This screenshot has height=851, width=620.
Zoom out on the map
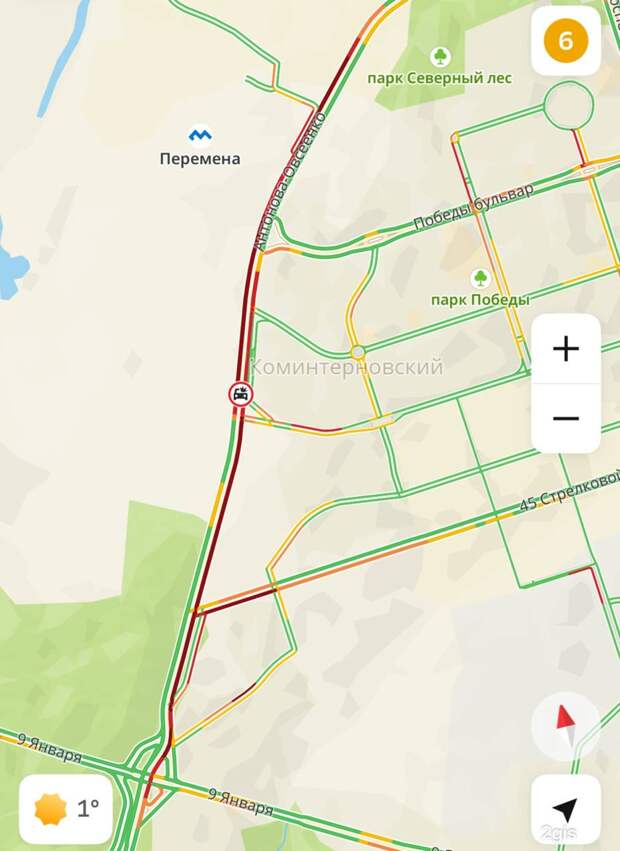click(x=566, y=418)
